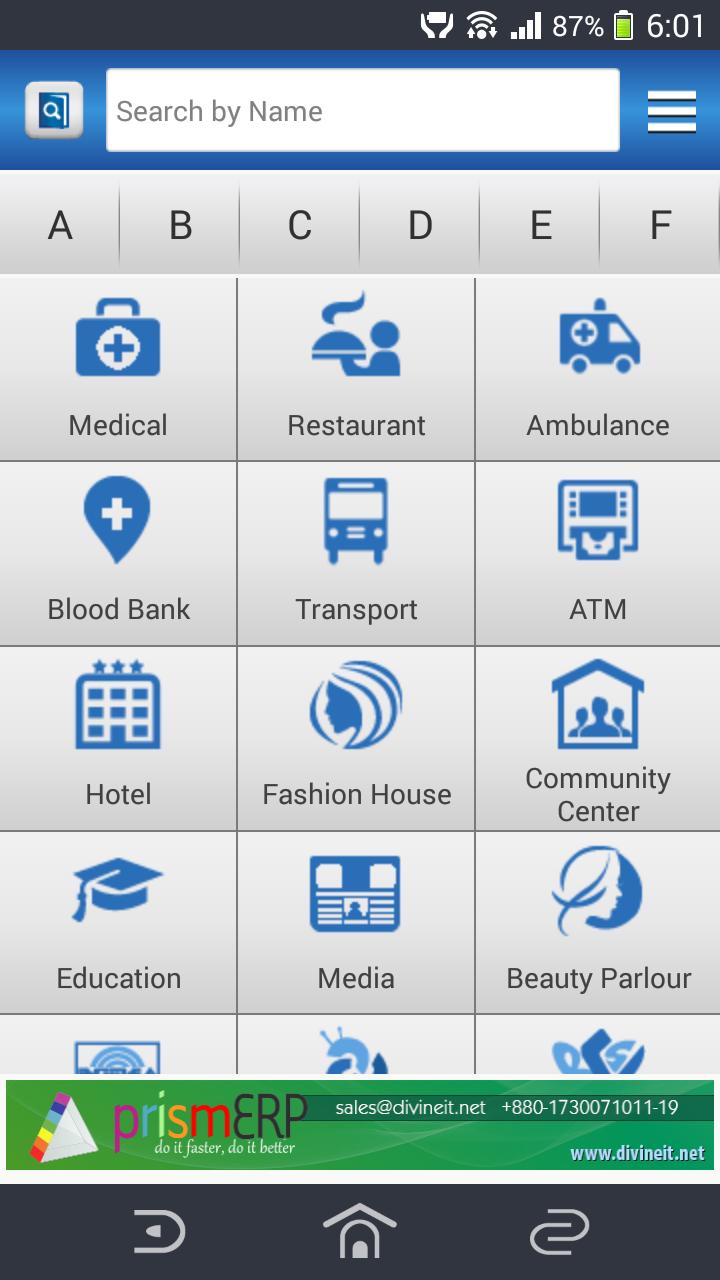Select the Restaurant icon

click(355, 367)
